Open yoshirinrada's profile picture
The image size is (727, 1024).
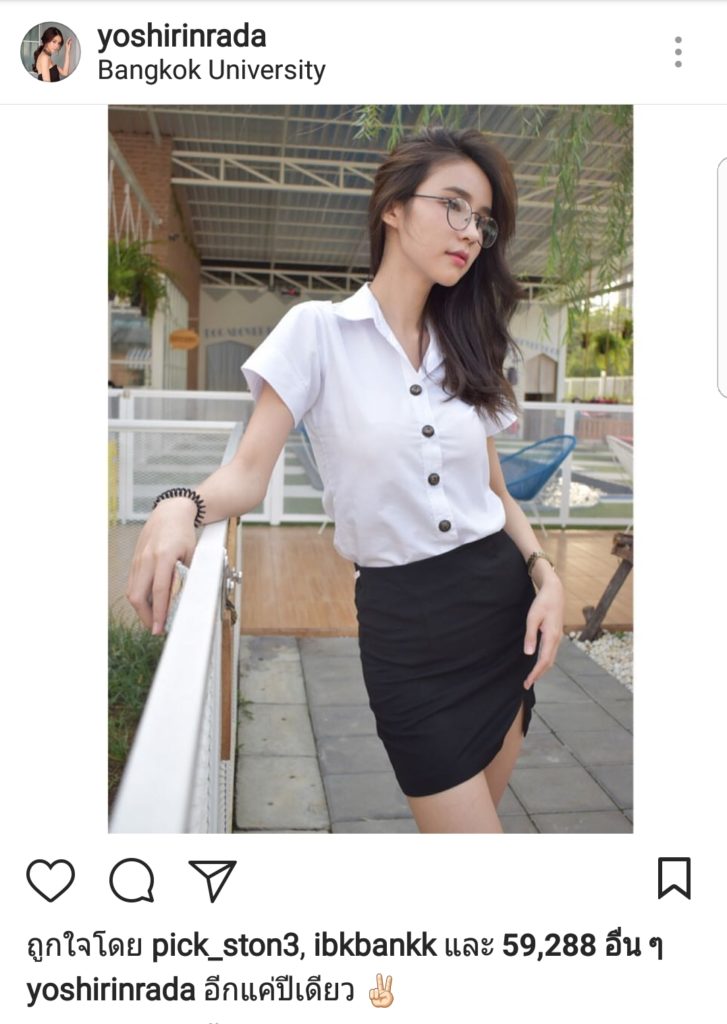[50, 52]
